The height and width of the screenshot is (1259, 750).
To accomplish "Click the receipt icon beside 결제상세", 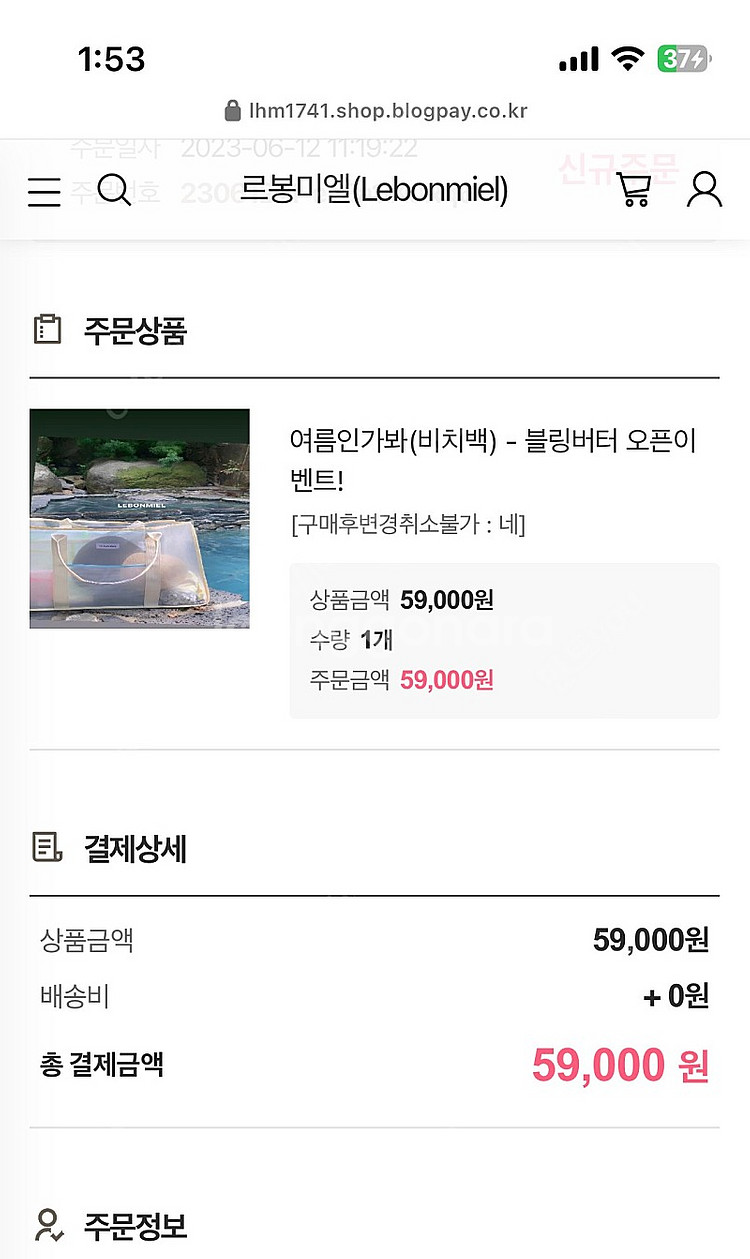I will [x=44, y=848].
